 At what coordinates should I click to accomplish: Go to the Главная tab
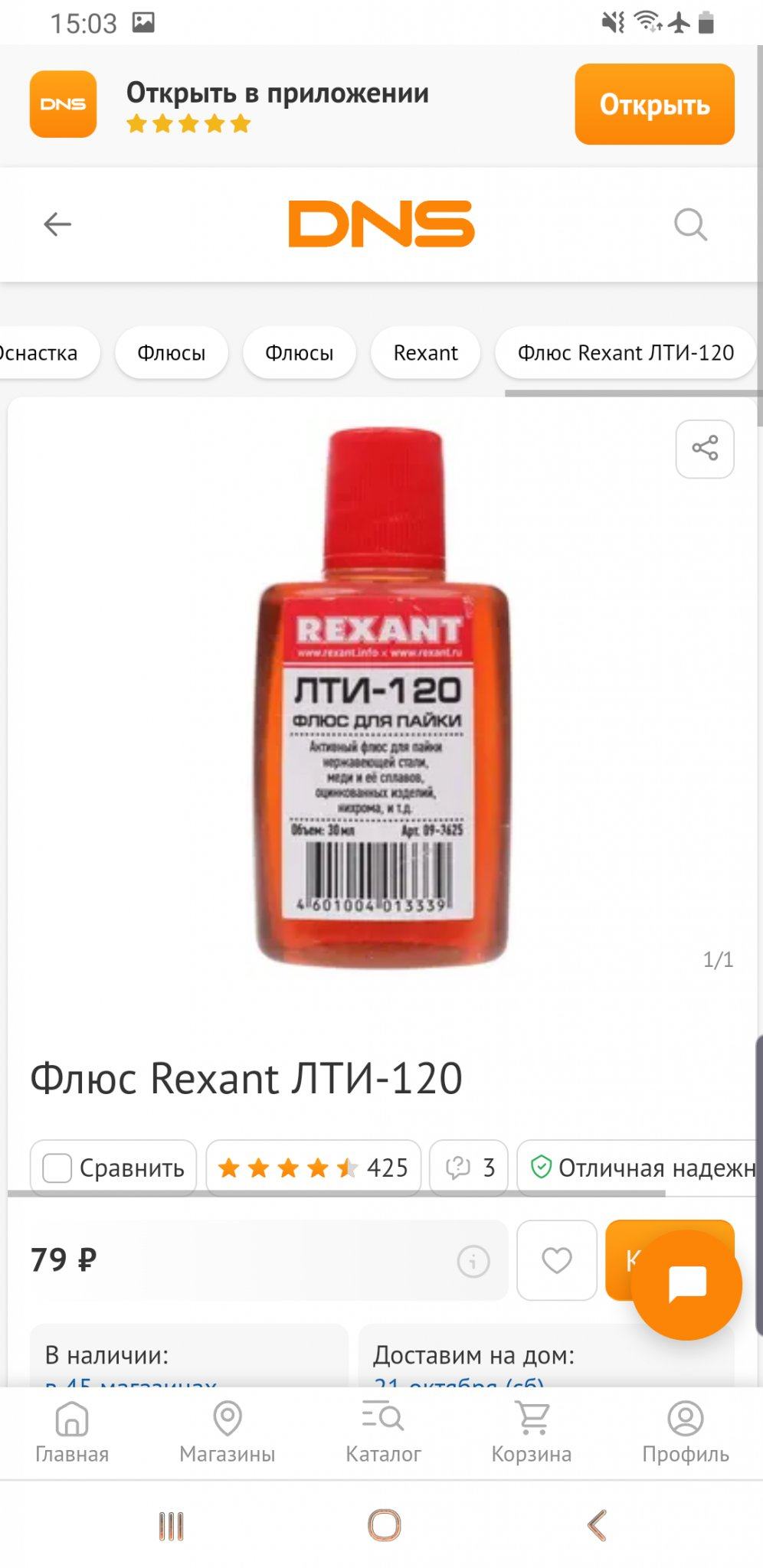72,1432
